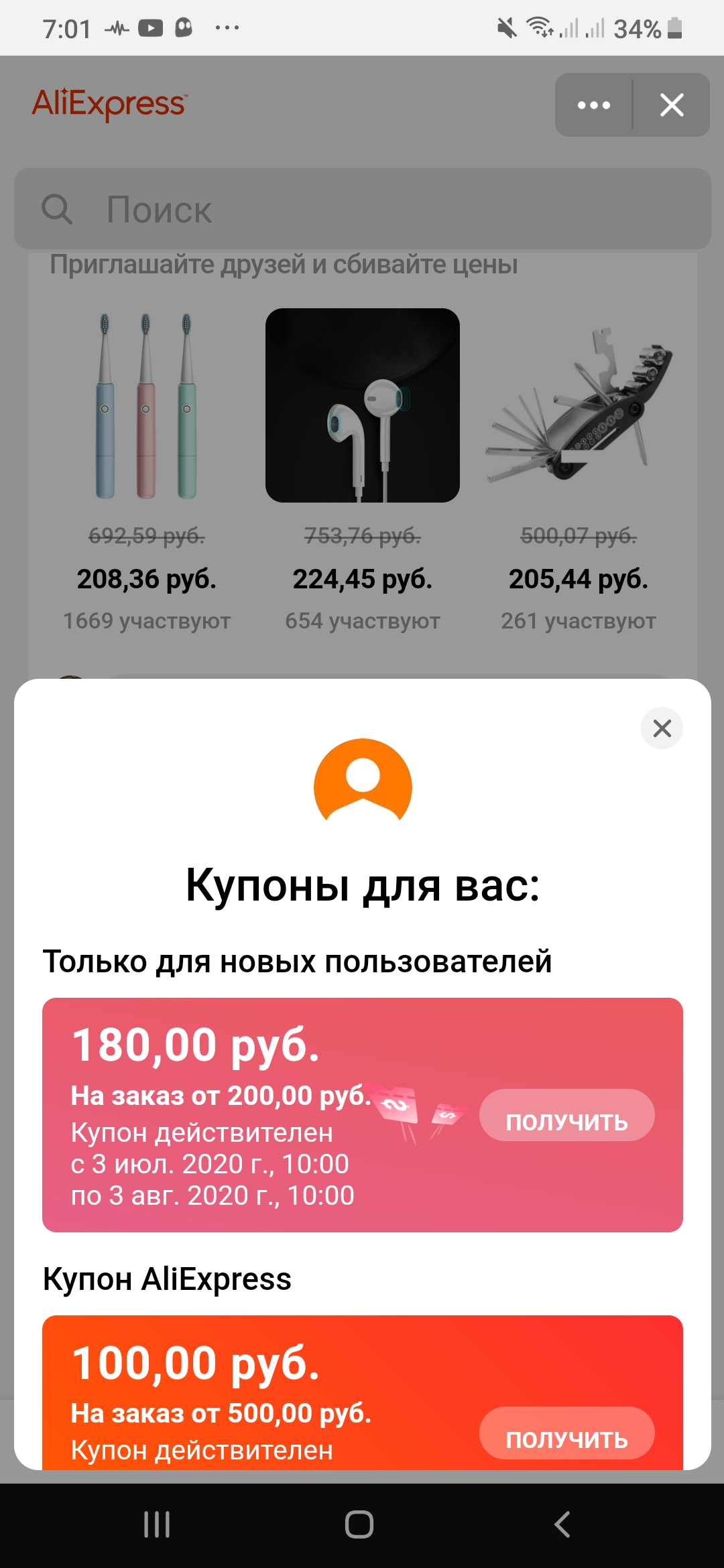Get the 180,00 руб. new user coupon

coord(566,1115)
